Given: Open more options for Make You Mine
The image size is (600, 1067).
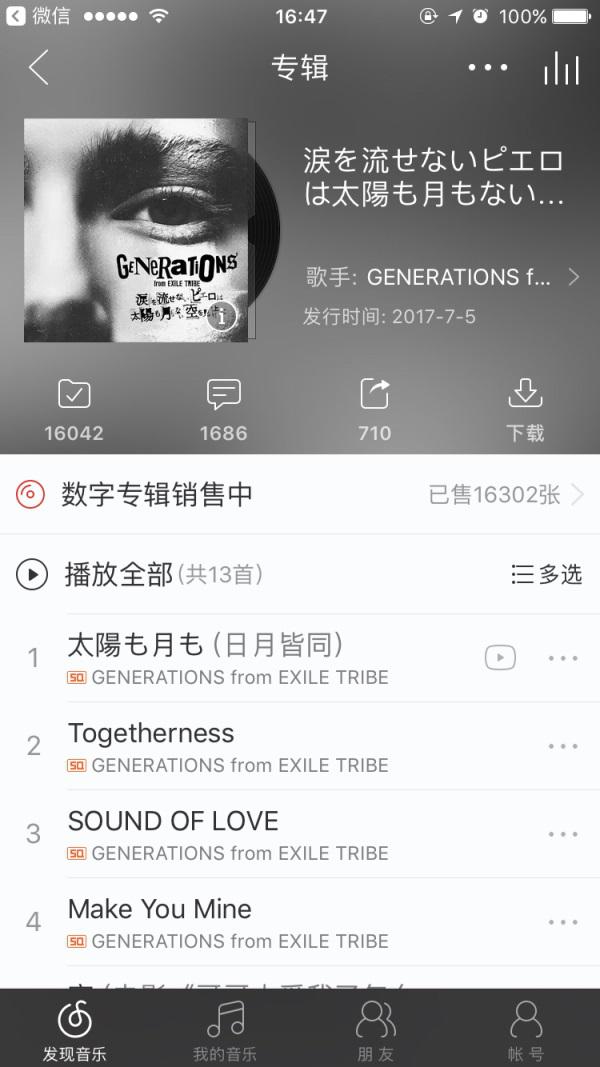Looking at the screenshot, I should (x=563, y=922).
